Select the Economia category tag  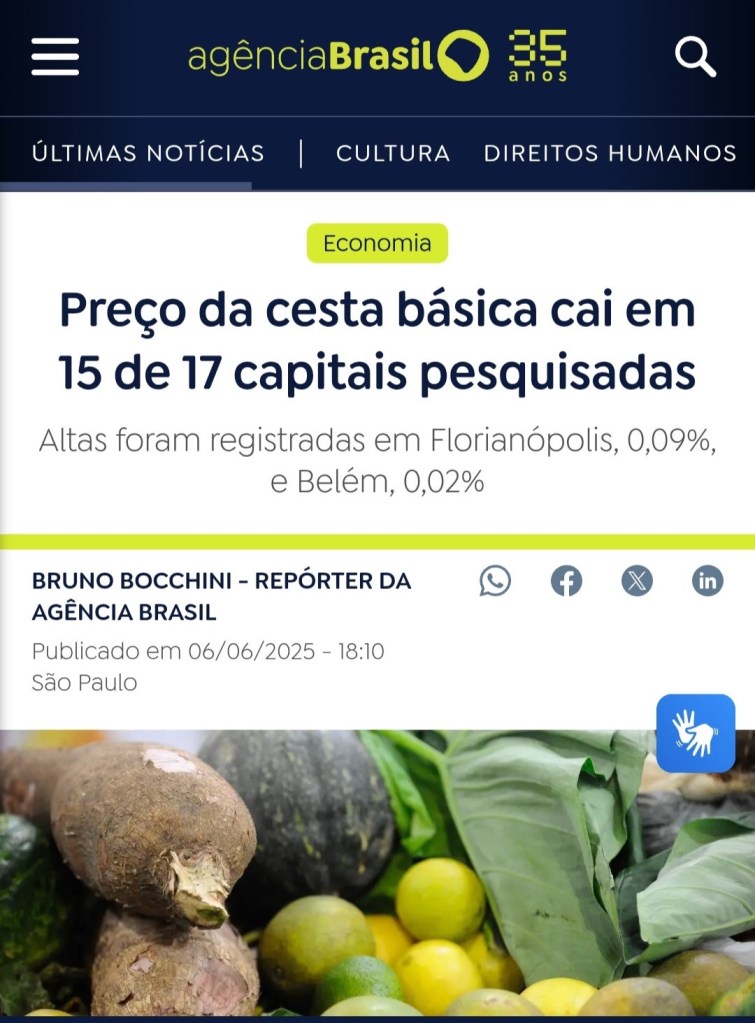click(x=377, y=243)
